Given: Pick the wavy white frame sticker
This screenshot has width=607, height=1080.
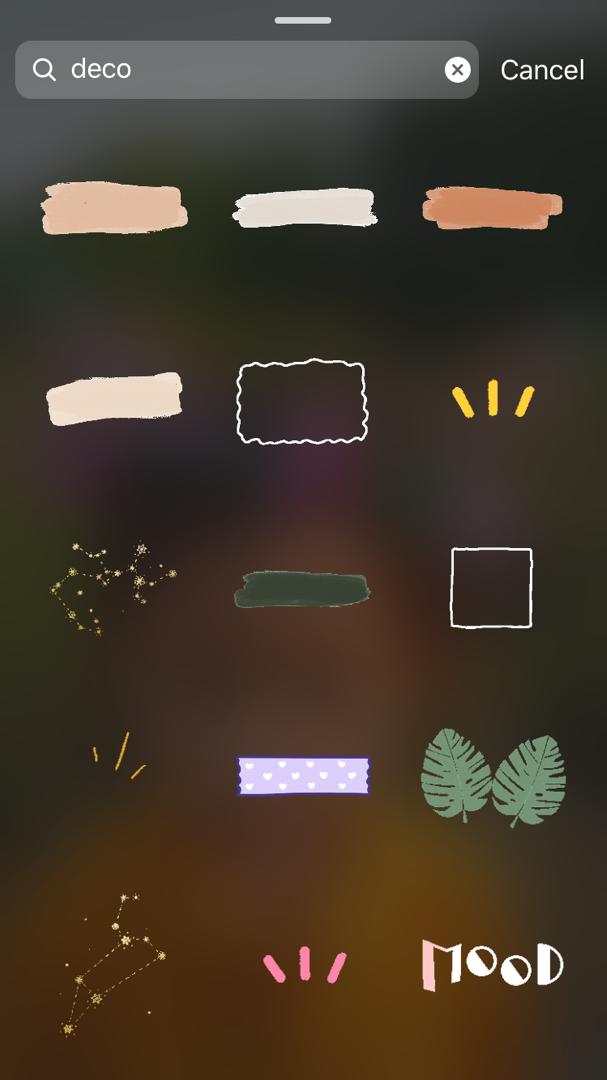Looking at the screenshot, I should point(302,401).
